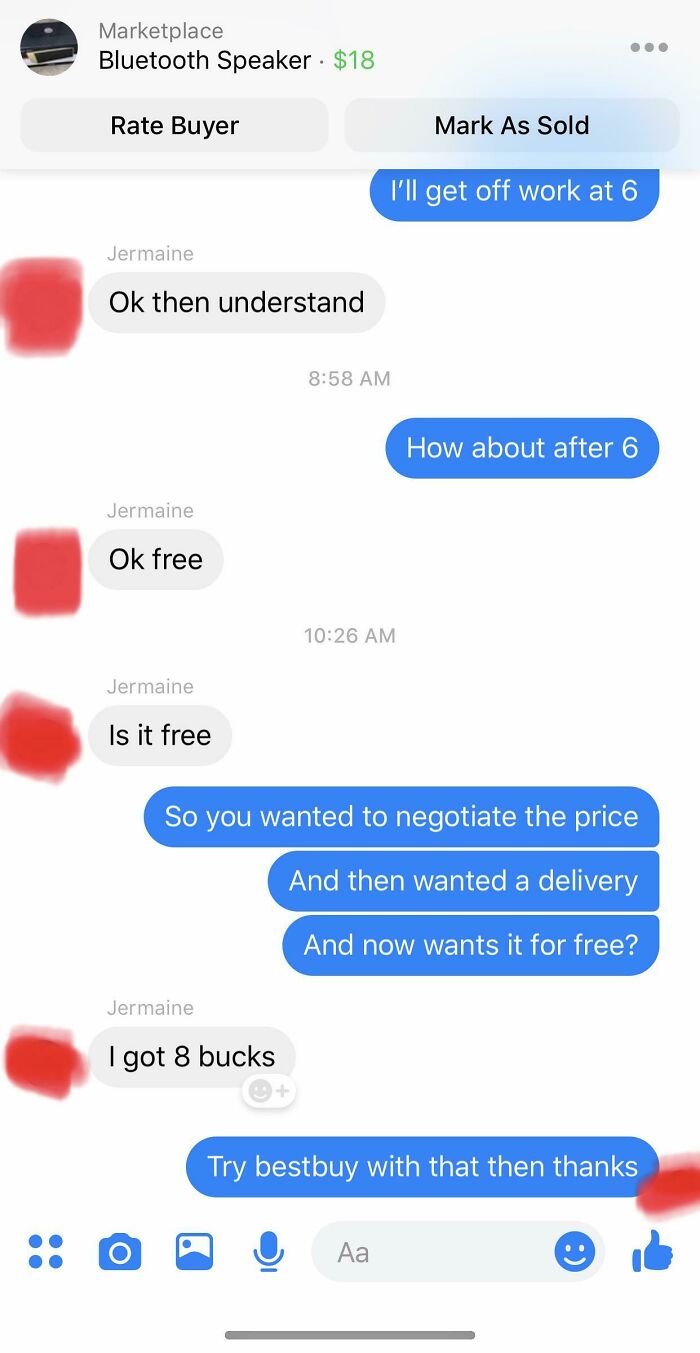Image resolution: width=700 pixels, height=1353 pixels.
Task: Tap the Rate Buyer button
Action: click(174, 125)
